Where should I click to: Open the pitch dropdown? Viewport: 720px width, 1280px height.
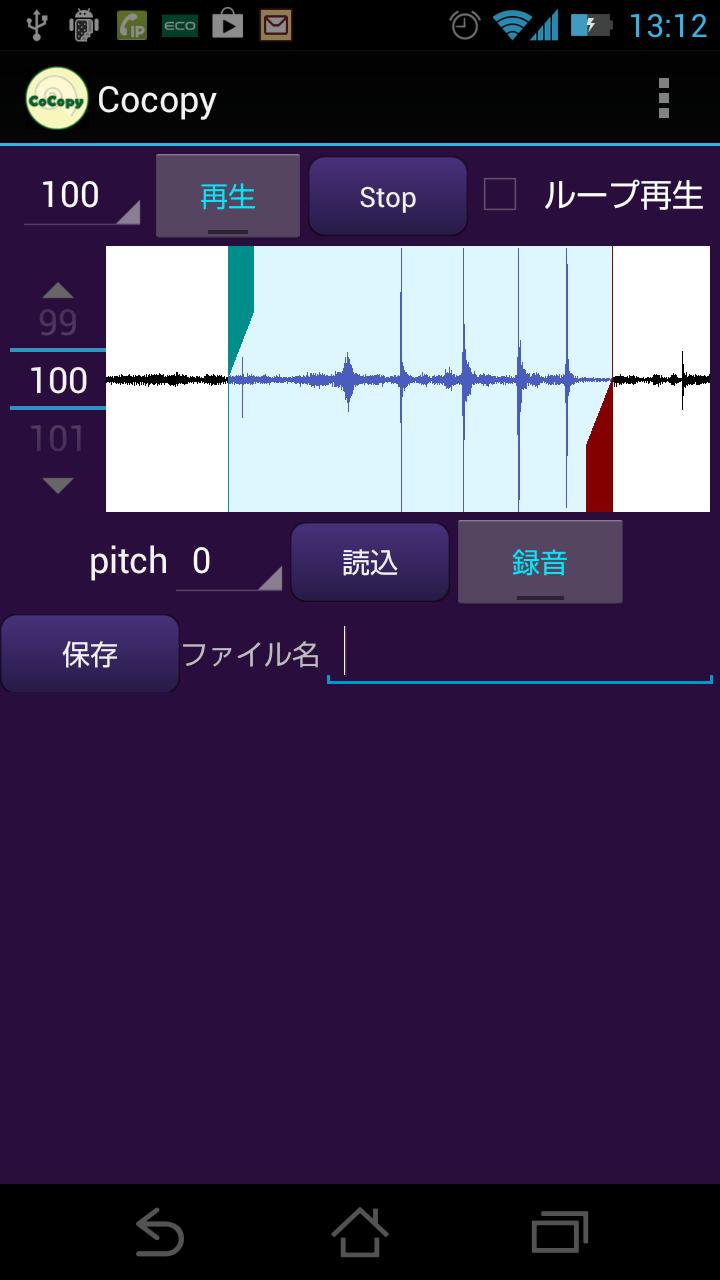pyautogui.click(x=228, y=562)
